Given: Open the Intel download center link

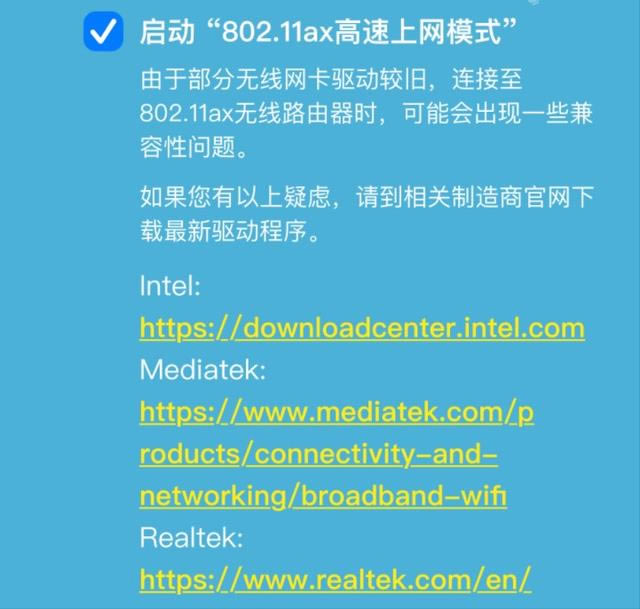Looking at the screenshot, I should point(361,328).
